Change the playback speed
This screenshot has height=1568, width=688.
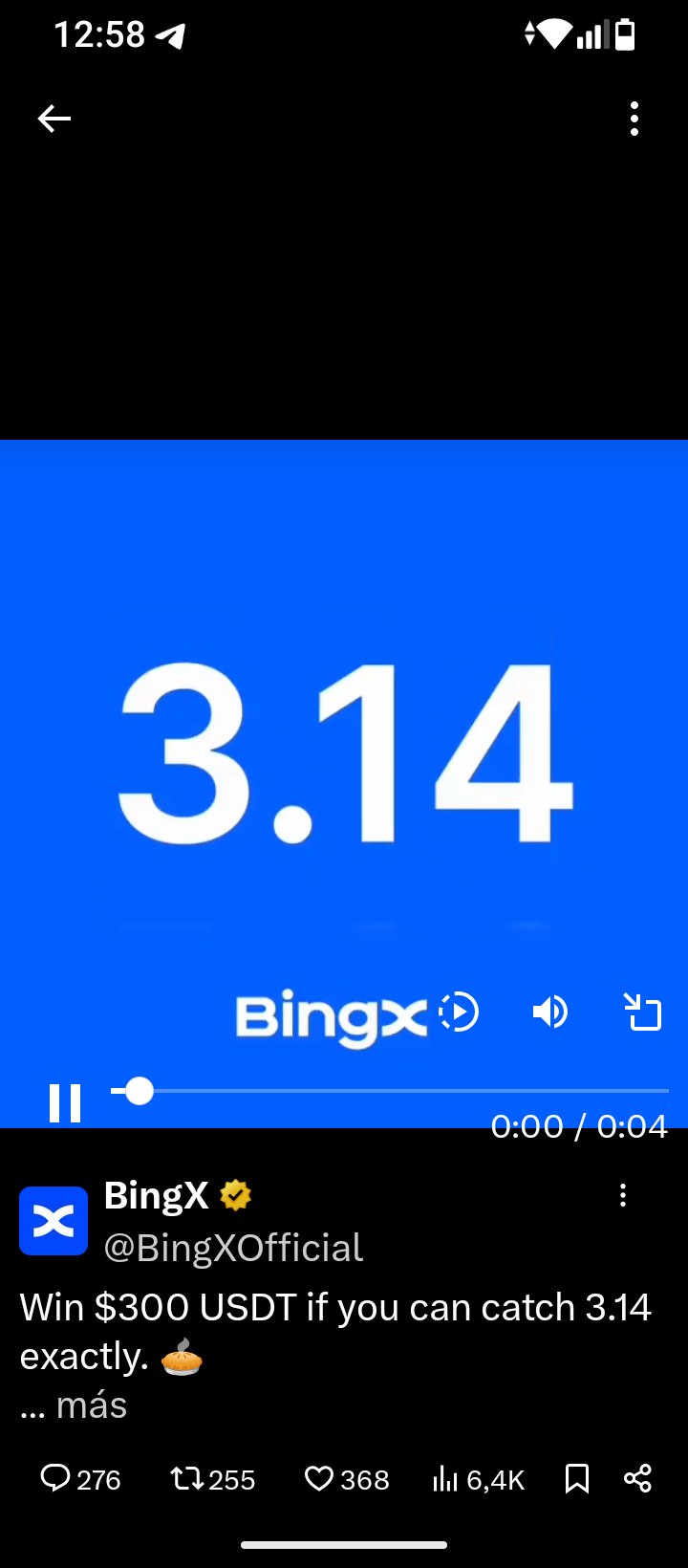(459, 1013)
